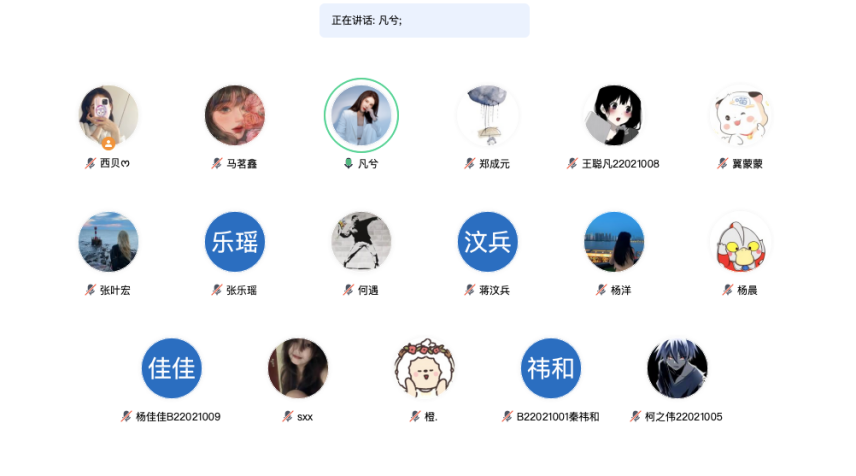Select the 乐瑶 avatar of 张乐瑶
Viewport: 856px width, 476px height.
(x=235, y=241)
